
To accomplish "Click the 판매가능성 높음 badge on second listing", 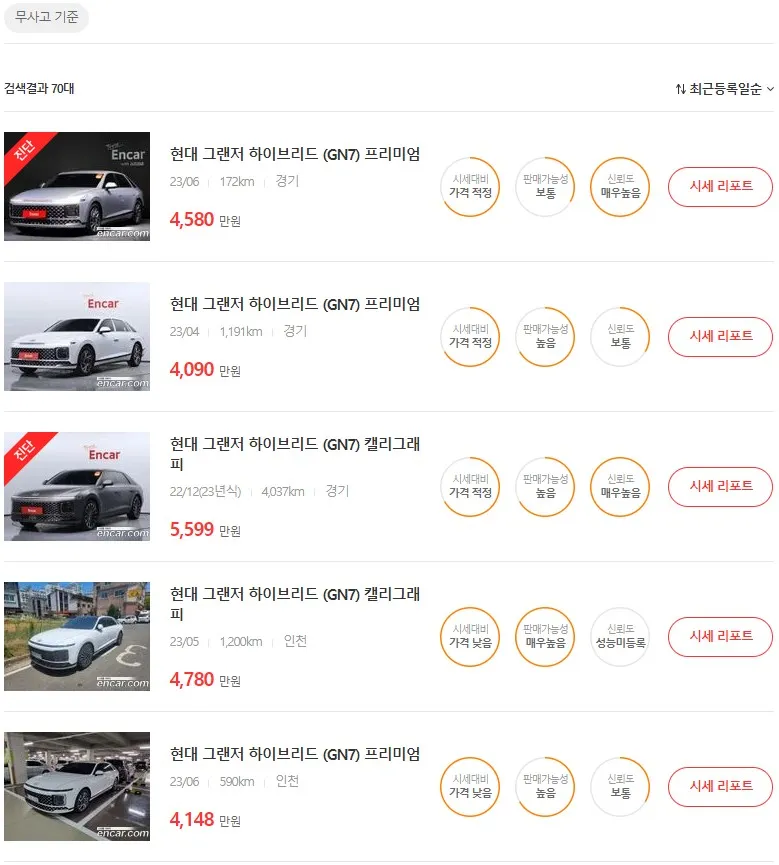I will [x=544, y=337].
